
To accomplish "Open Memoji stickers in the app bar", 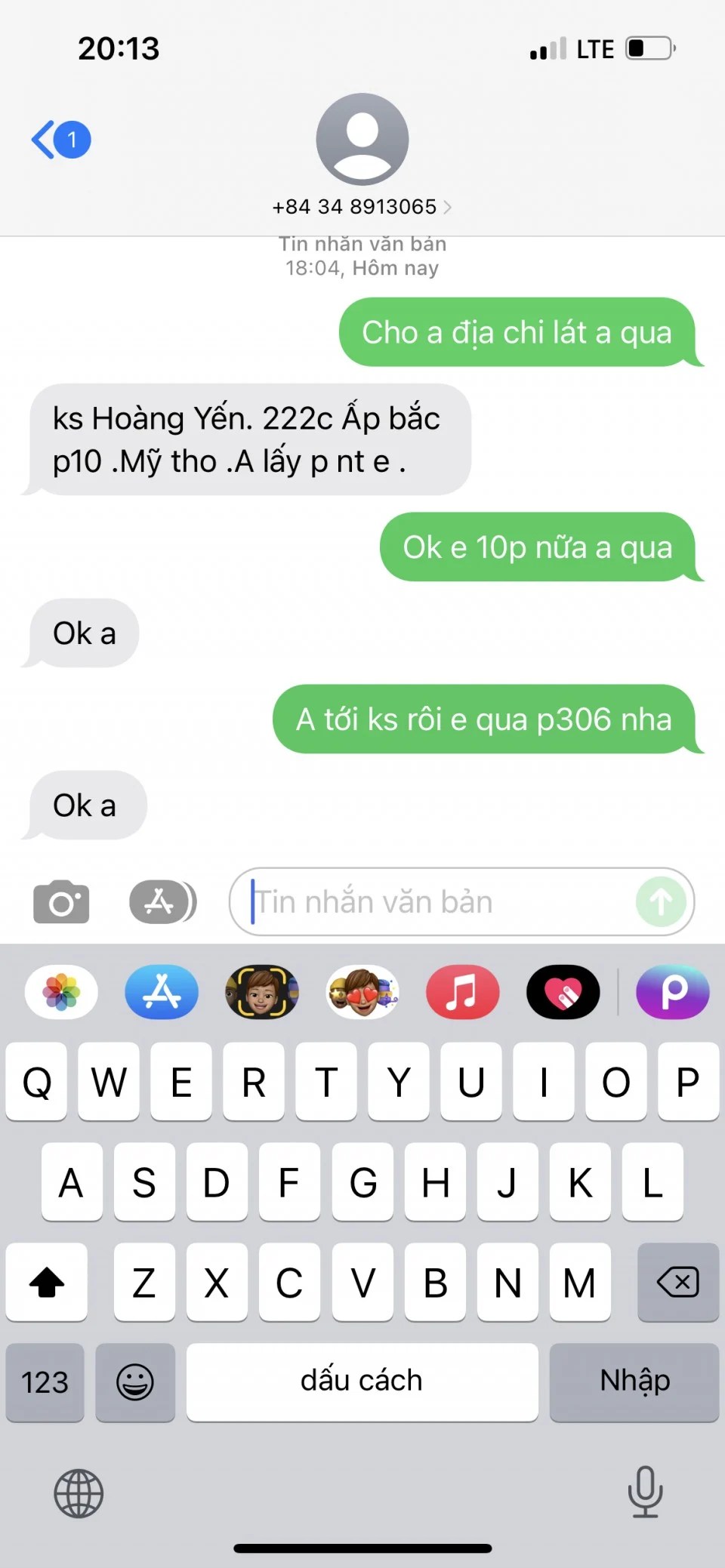I will (x=362, y=992).
